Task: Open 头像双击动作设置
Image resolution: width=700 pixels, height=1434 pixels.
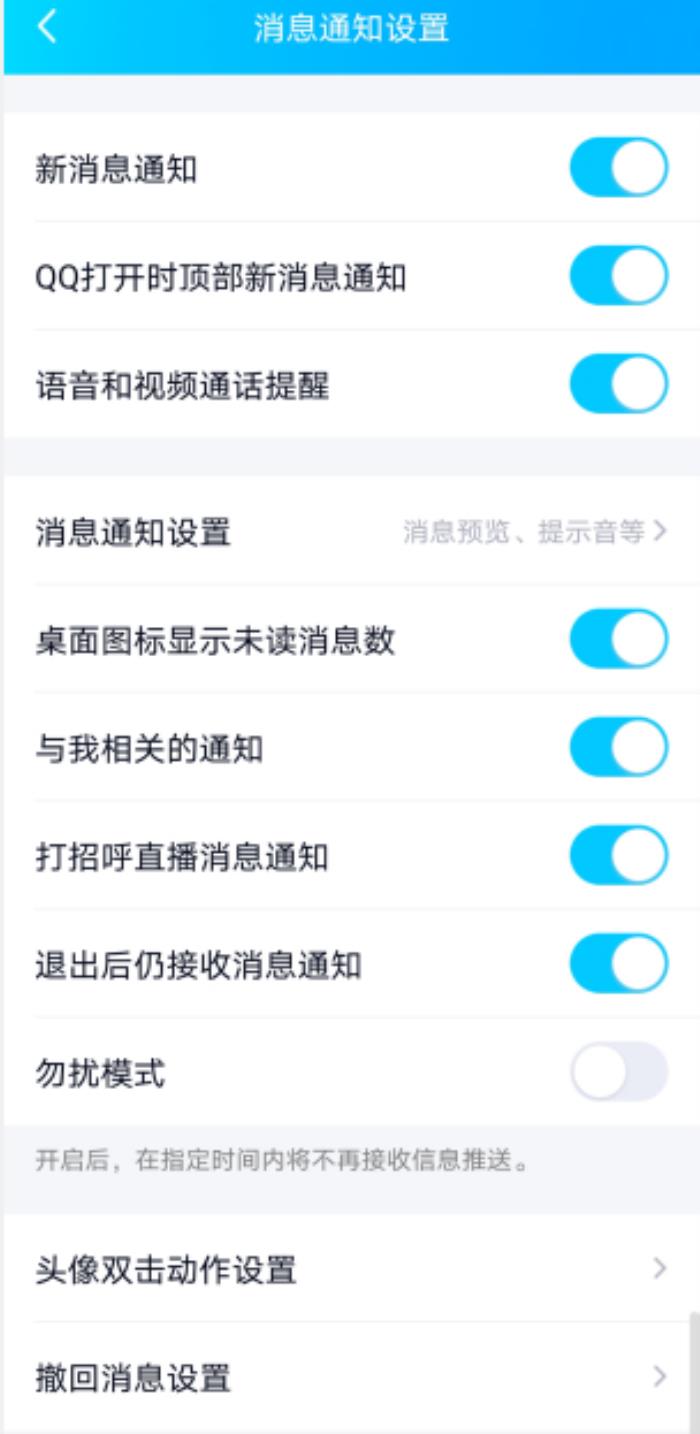Action: coord(350,1270)
